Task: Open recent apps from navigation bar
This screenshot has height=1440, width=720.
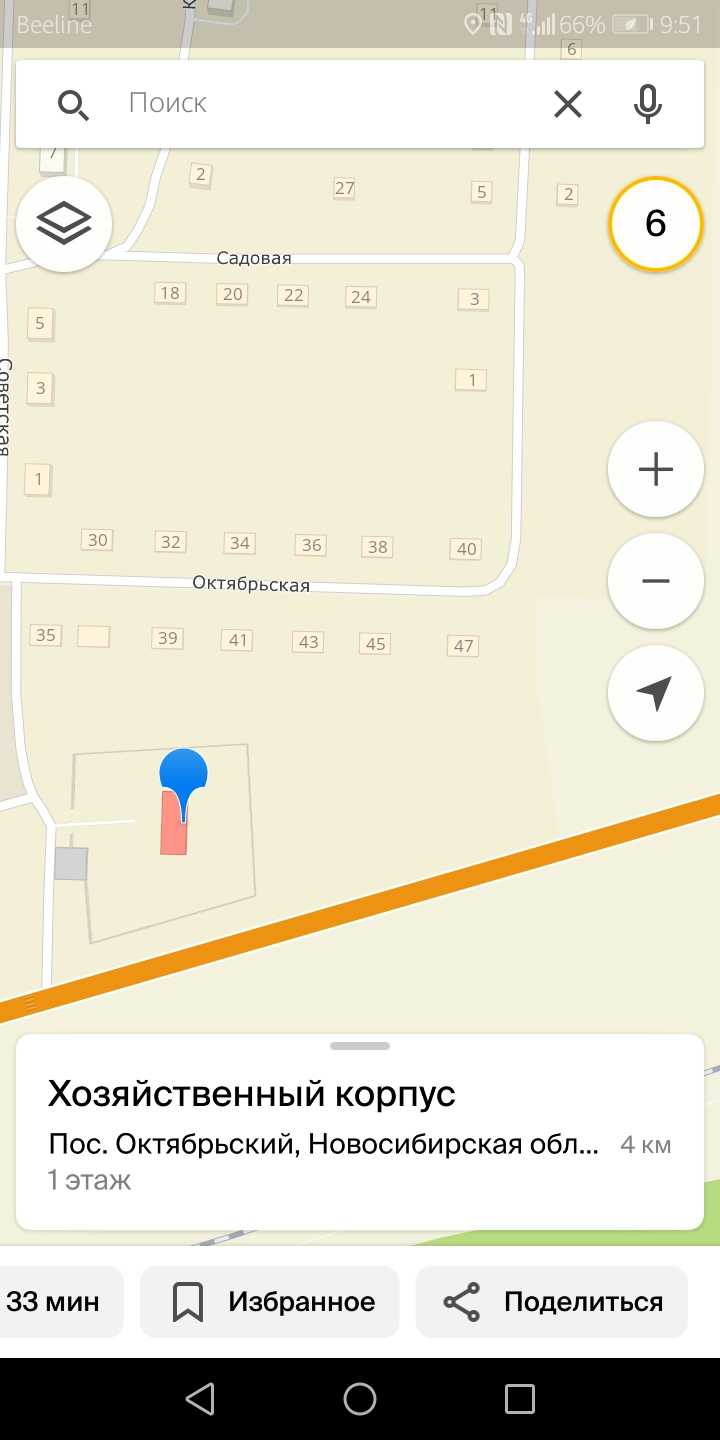Action: [x=520, y=1399]
